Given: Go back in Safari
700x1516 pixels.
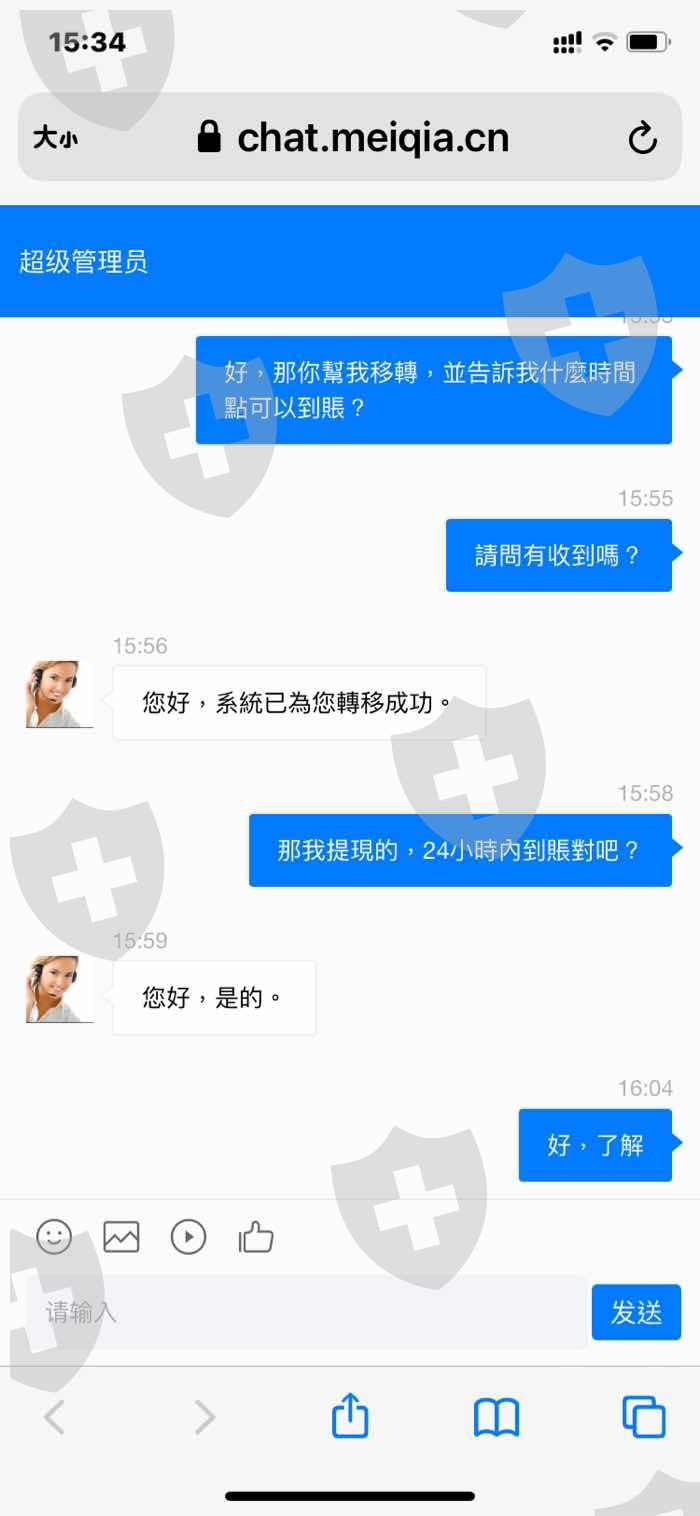Looking at the screenshot, I should click(54, 1417).
